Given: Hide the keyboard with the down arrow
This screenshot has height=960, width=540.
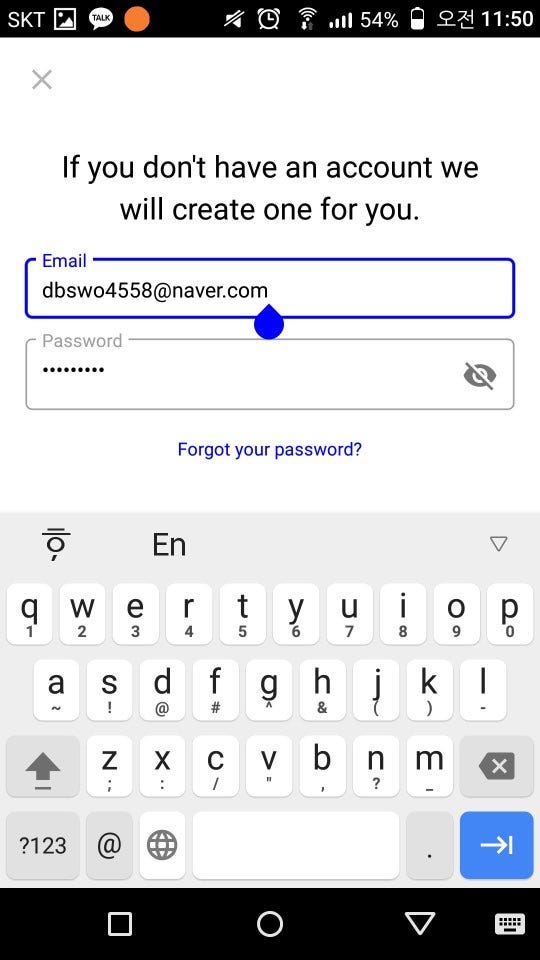Looking at the screenshot, I should pyautogui.click(x=499, y=543).
